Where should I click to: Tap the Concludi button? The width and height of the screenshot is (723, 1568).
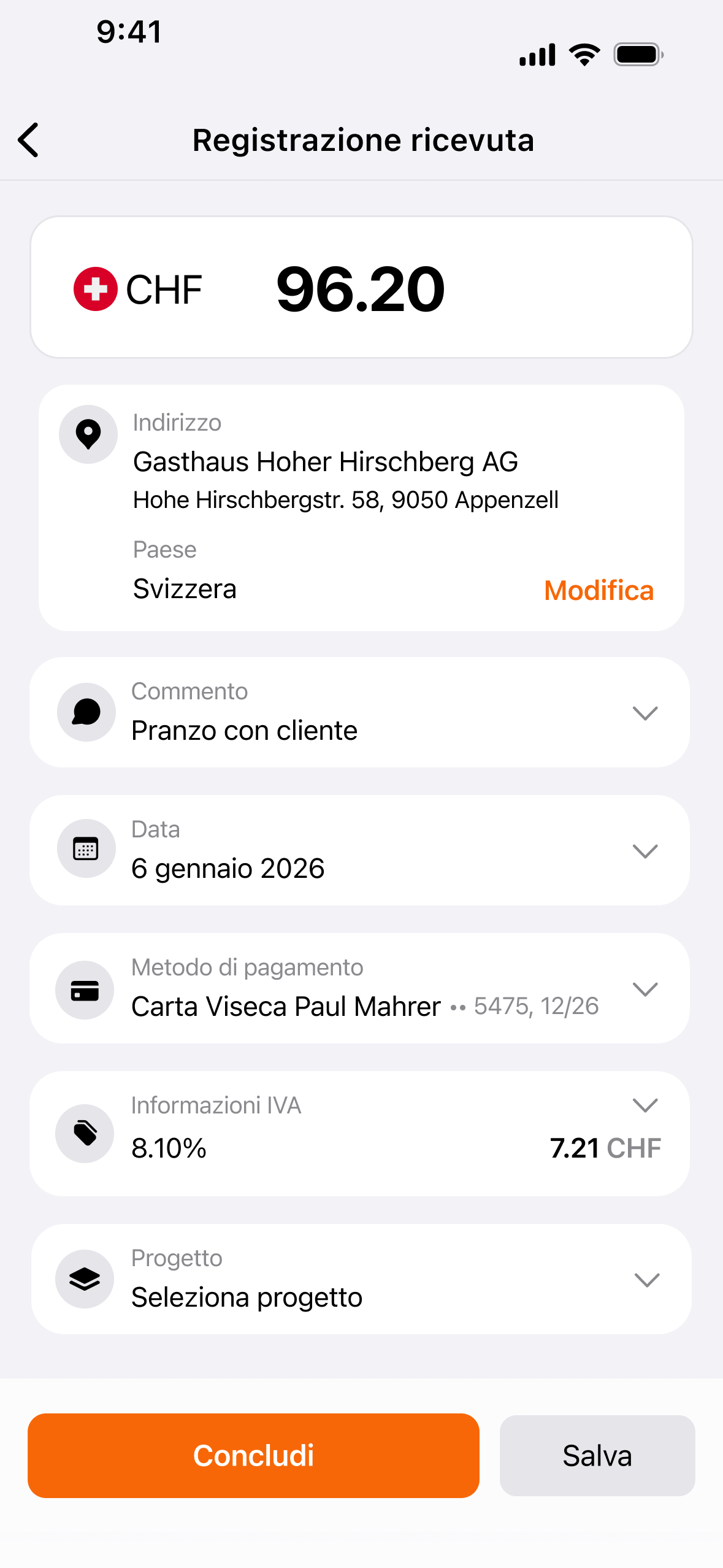(x=253, y=1455)
